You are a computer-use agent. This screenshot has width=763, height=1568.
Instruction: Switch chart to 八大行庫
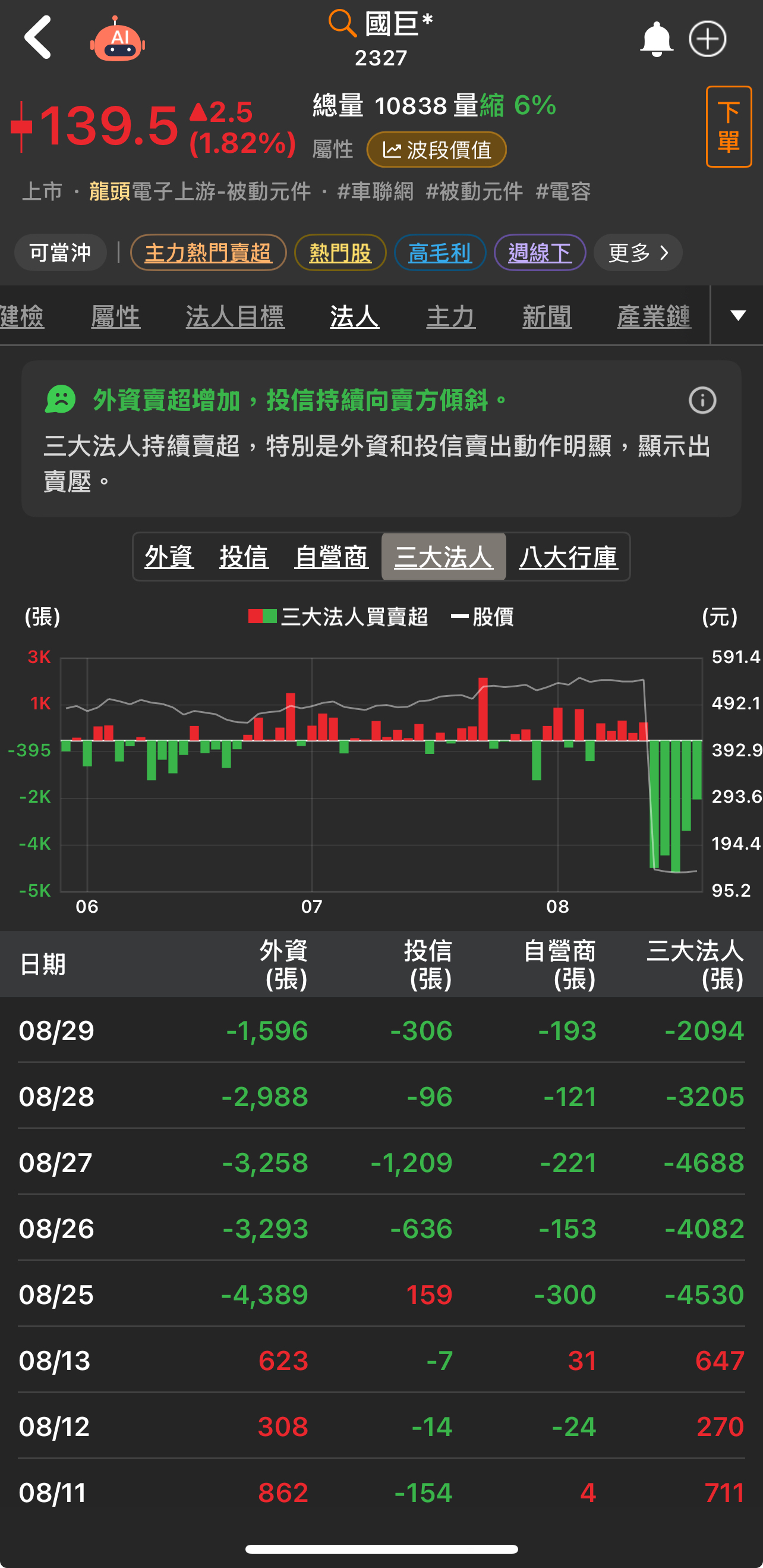coord(567,557)
